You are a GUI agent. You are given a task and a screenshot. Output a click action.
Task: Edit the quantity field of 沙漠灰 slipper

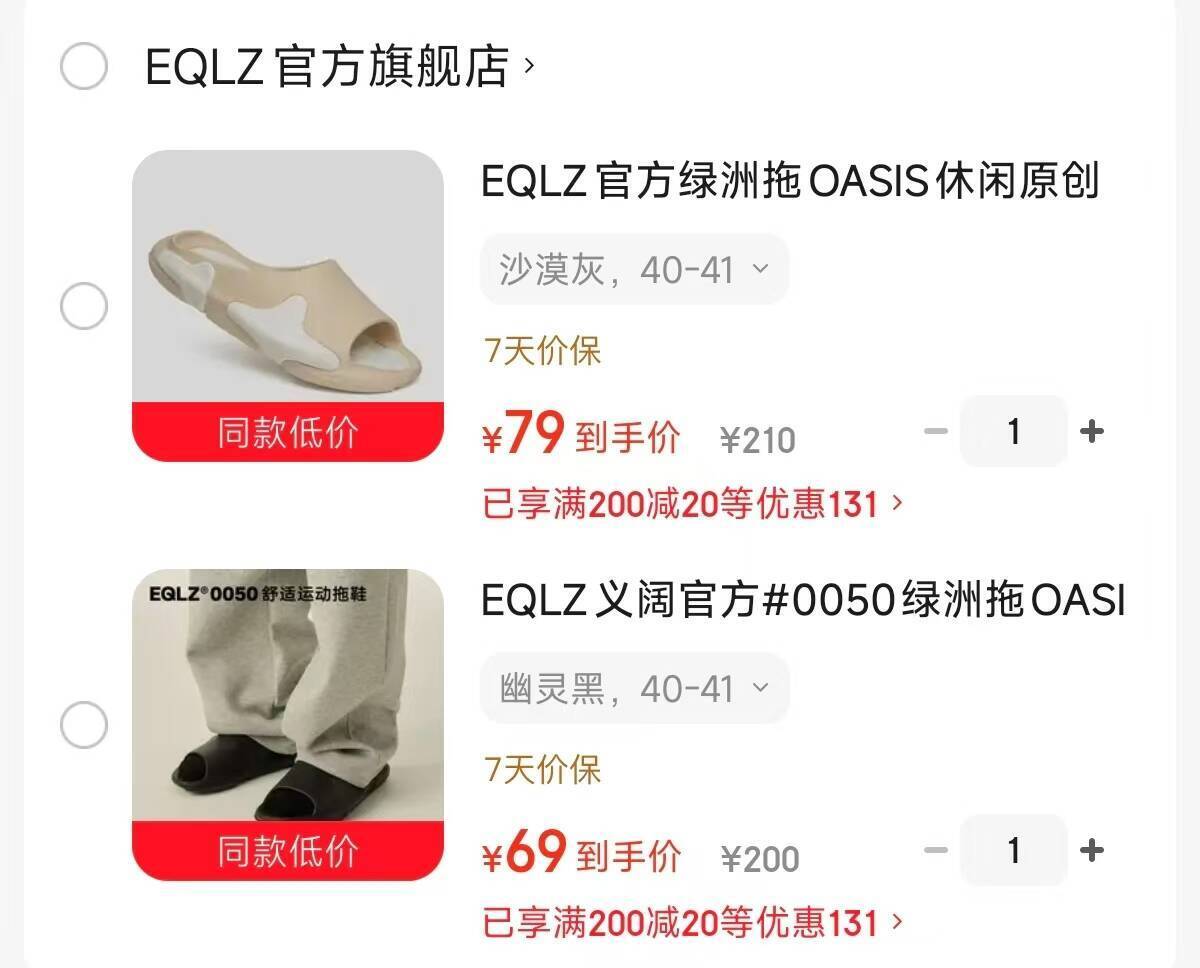[x=1013, y=432]
